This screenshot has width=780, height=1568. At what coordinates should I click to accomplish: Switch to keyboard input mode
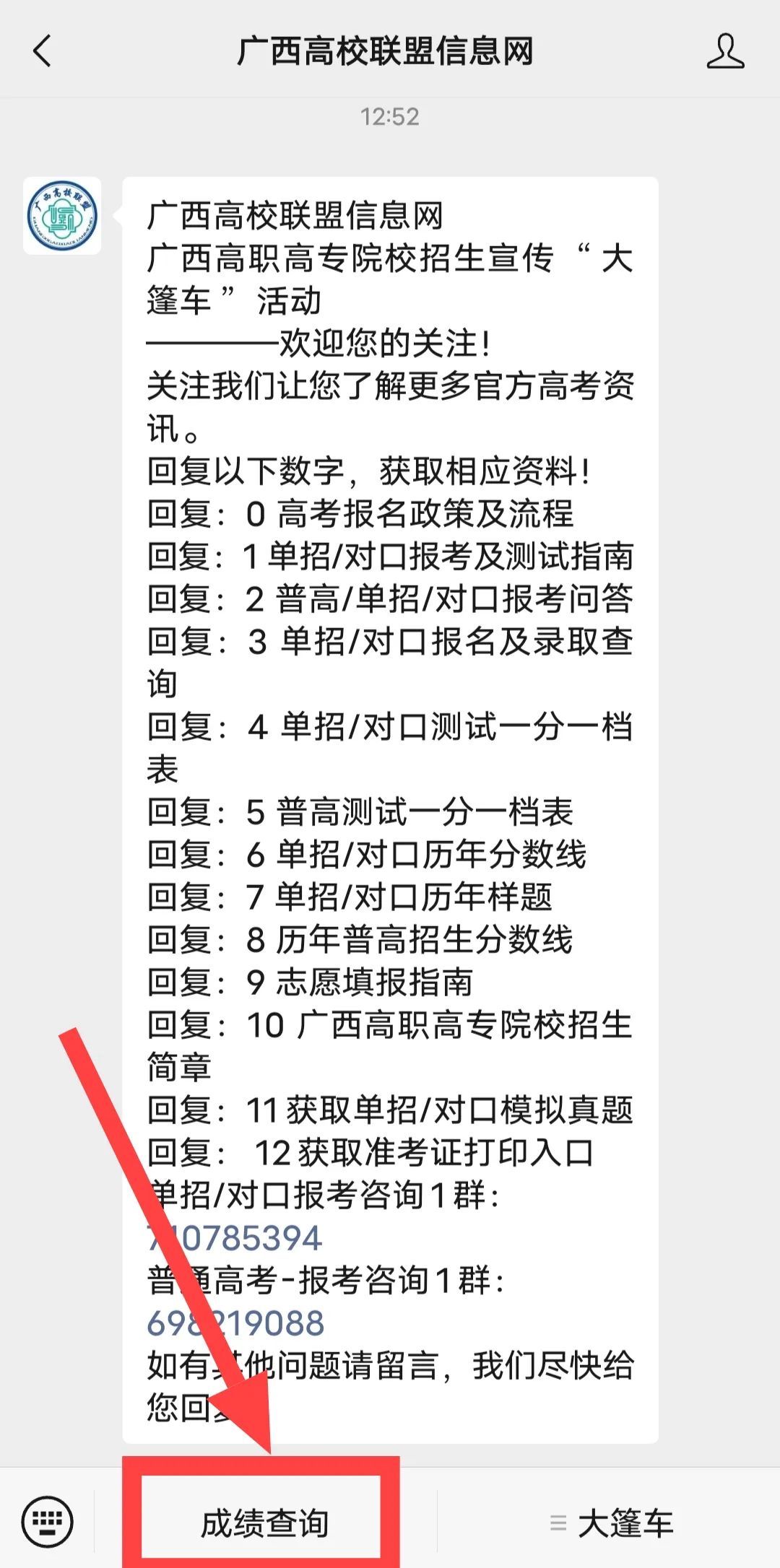click(x=48, y=1522)
